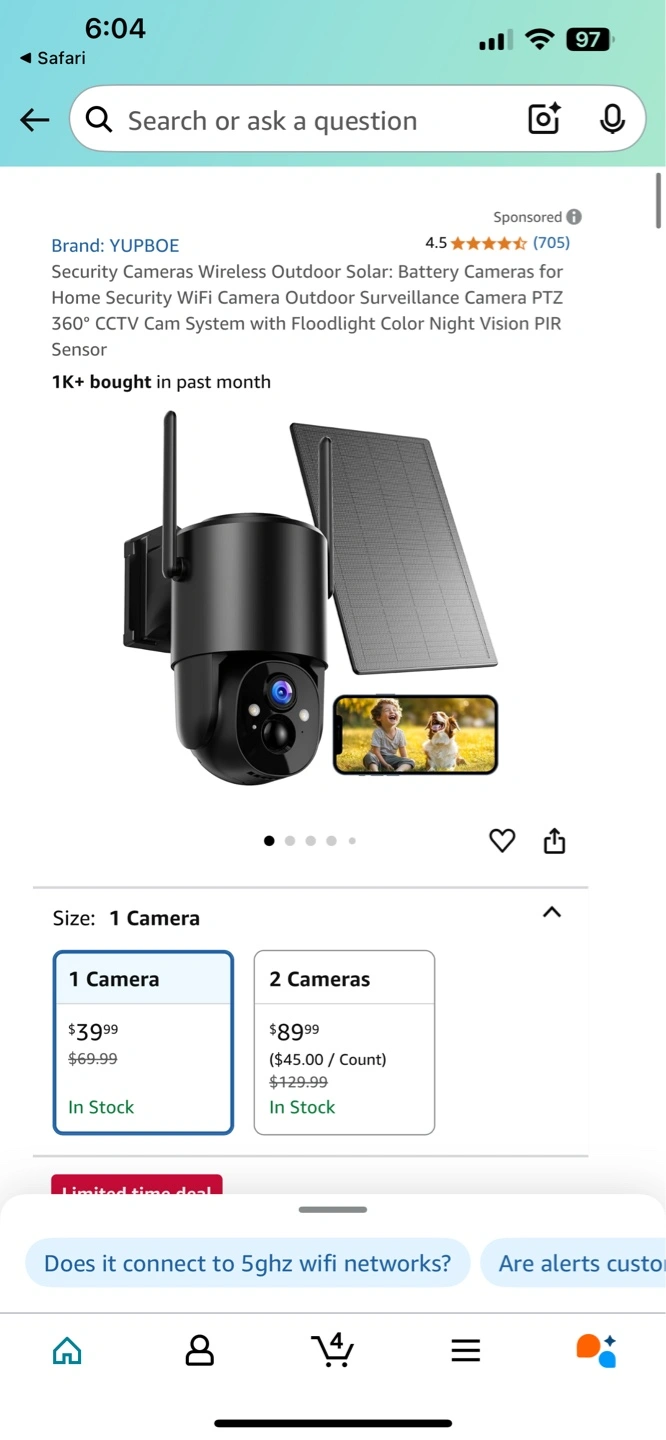This screenshot has width=666, height=1440.
Task: Open the Brand: YUPBOE link
Action: tap(115, 245)
